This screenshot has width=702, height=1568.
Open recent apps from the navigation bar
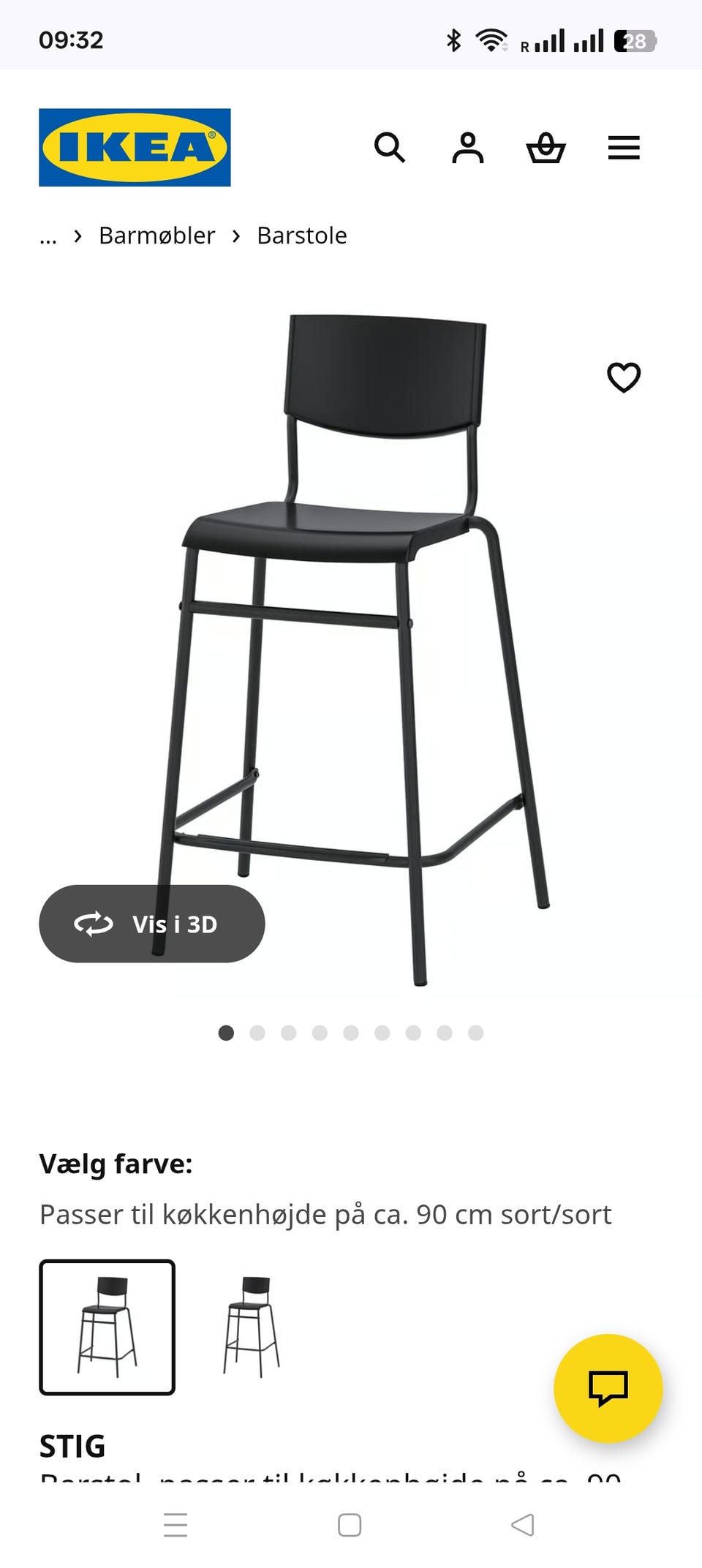coord(175,1525)
